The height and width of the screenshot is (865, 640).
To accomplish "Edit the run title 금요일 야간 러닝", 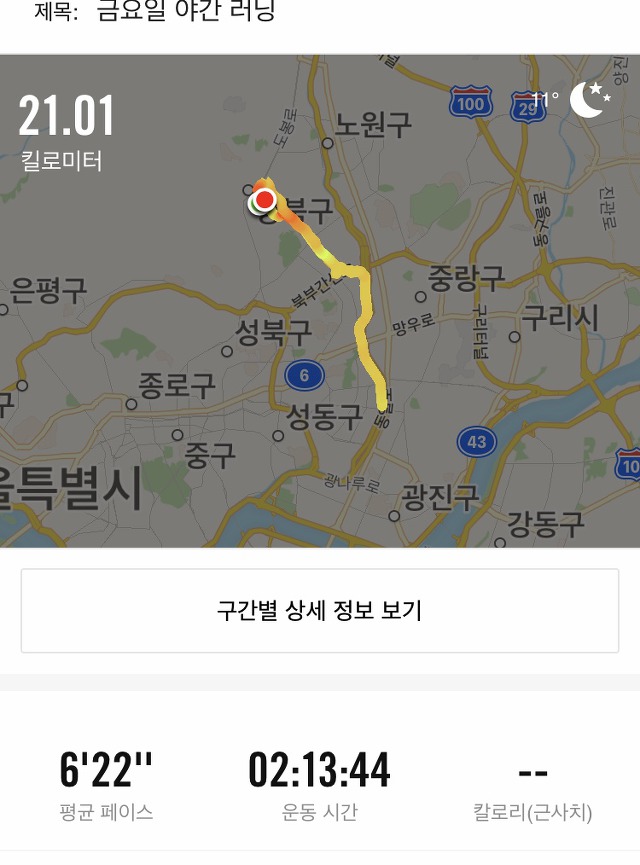I will coord(186,12).
